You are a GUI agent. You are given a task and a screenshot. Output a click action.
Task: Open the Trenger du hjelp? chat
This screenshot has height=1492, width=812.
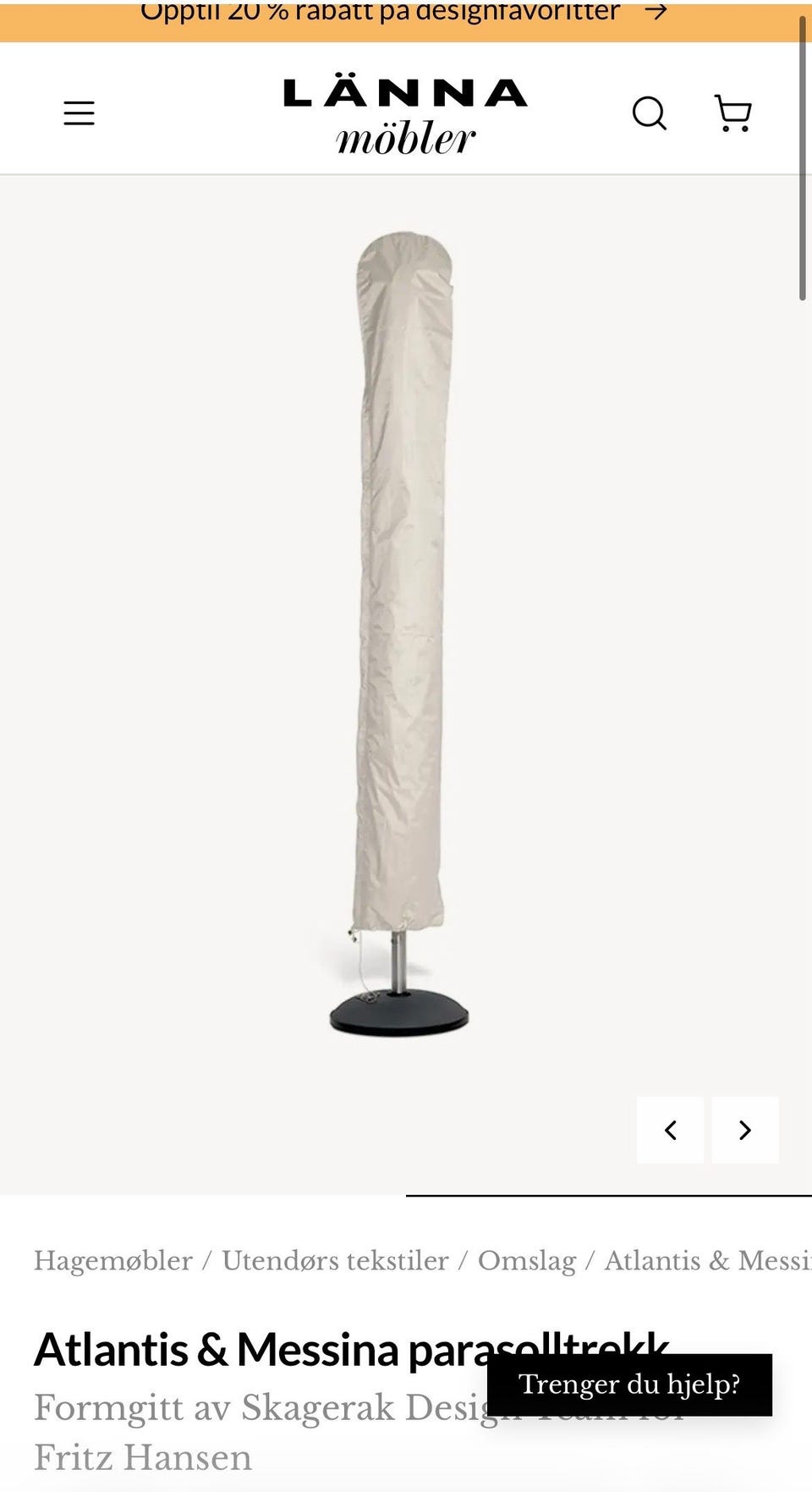tap(629, 1385)
